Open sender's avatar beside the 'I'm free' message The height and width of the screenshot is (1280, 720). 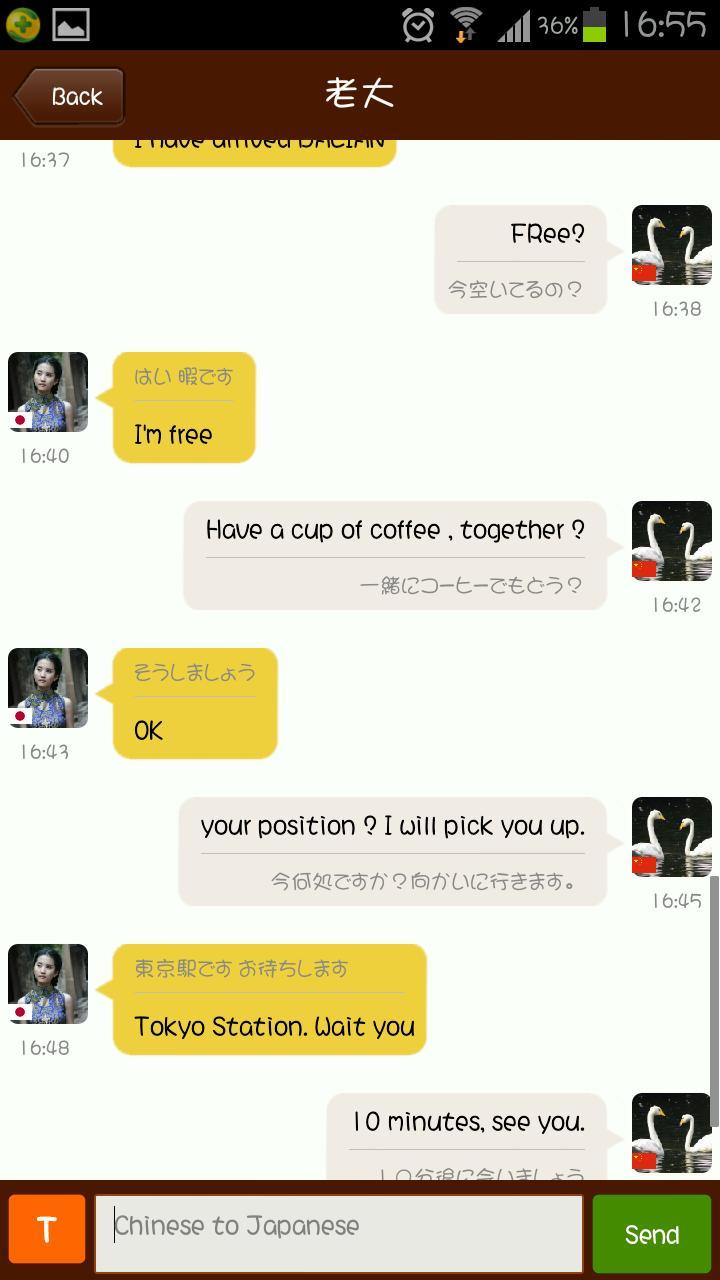48,392
